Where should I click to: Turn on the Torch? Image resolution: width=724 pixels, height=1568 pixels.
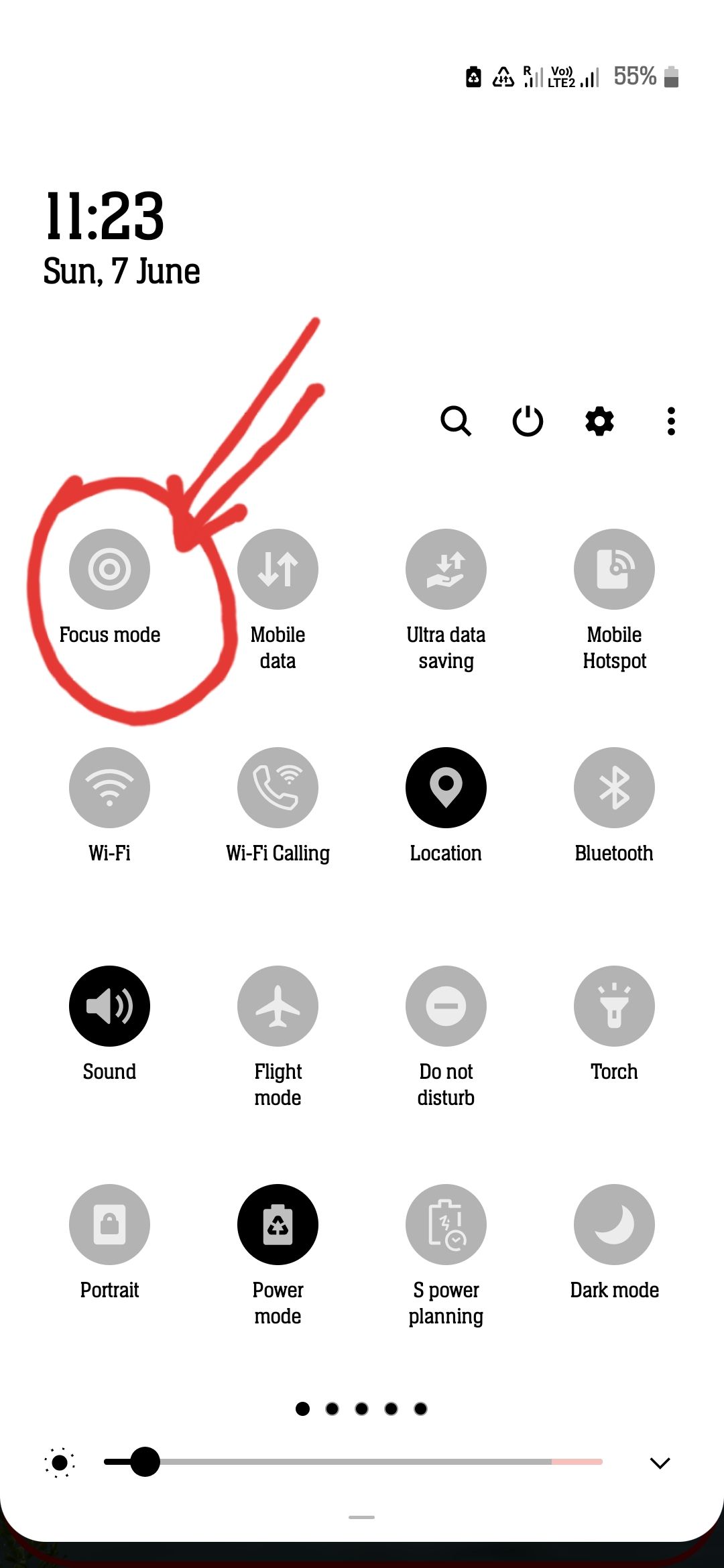614,1006
